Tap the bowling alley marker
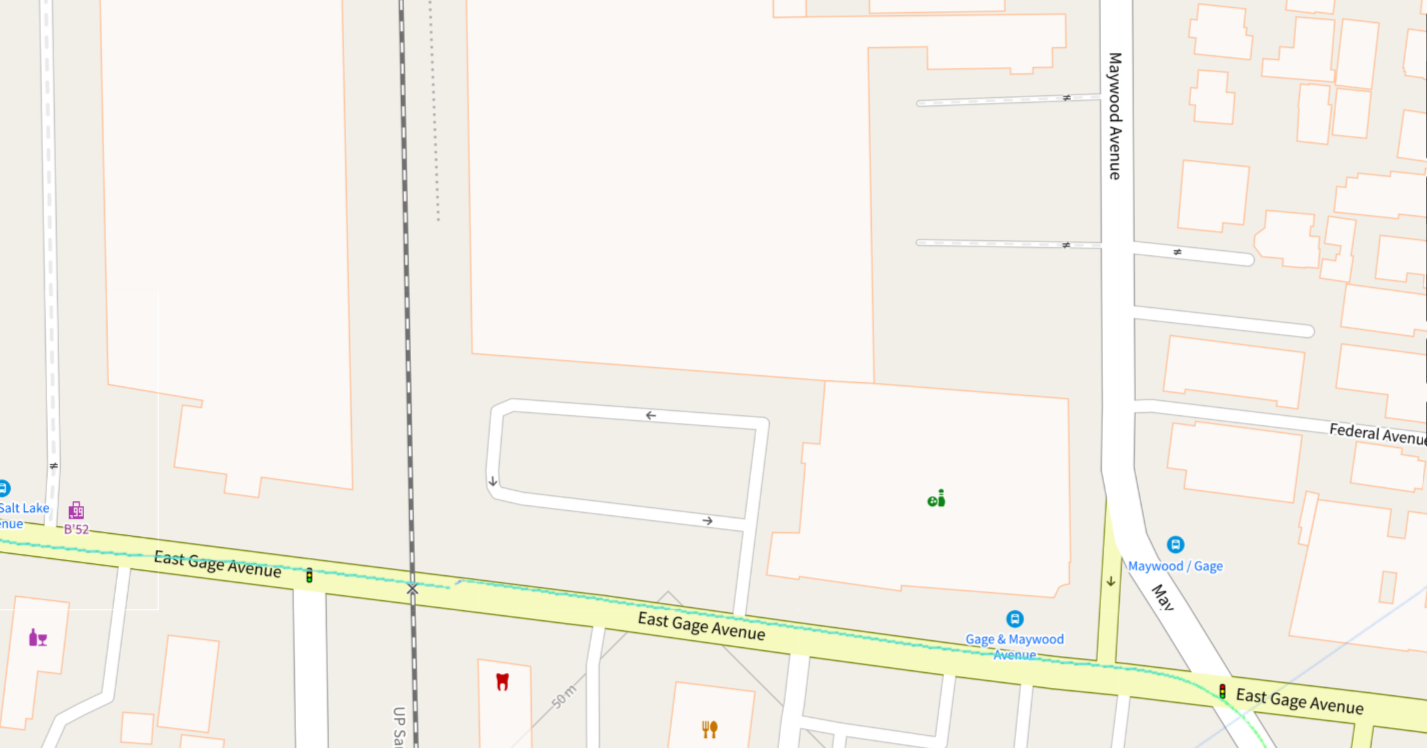 click(936, 498)
